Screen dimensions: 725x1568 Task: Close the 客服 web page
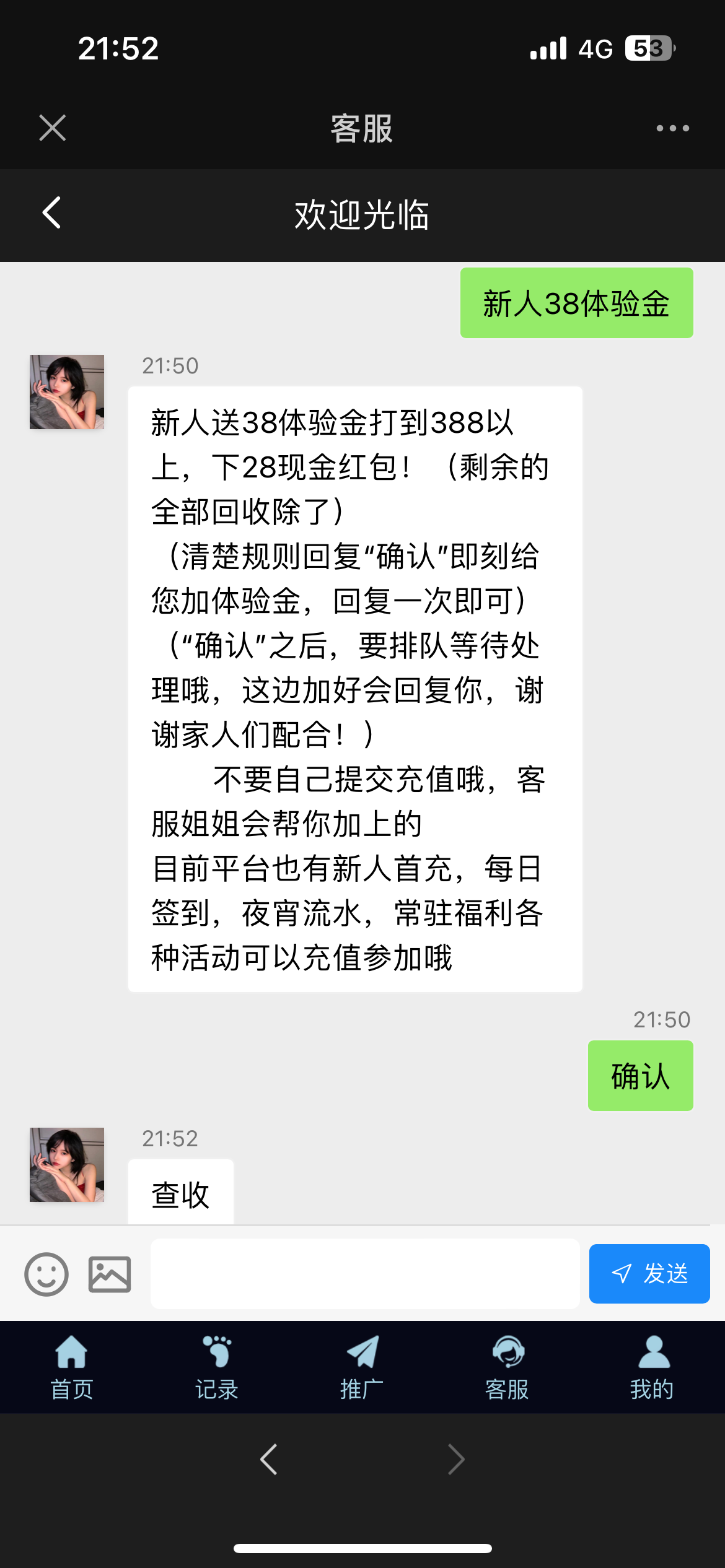(53, 128)
